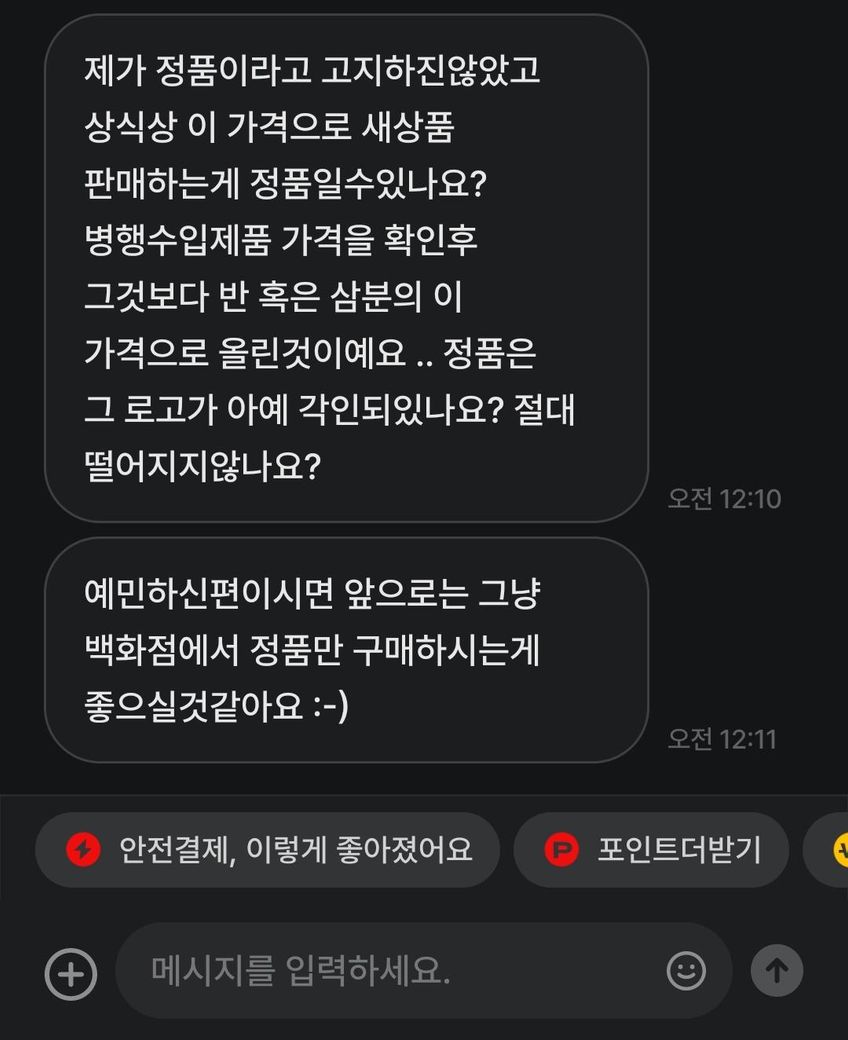The width and height of the screenshot is (848, 1040).
Task: Send the message with arrow button
Action: pyautogui.click(x=777, y=970)
